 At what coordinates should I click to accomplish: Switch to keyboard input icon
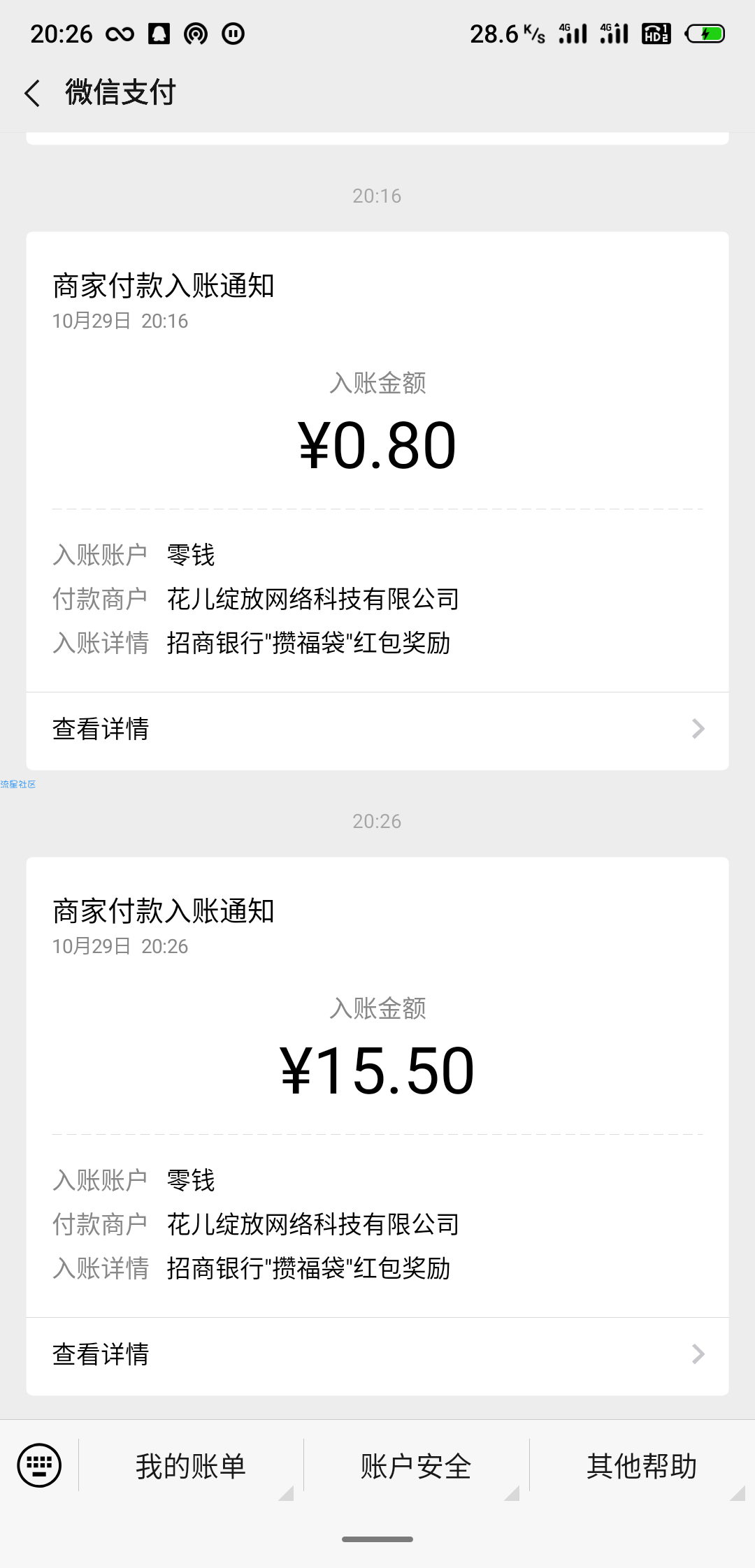(x=39, y=1465)
